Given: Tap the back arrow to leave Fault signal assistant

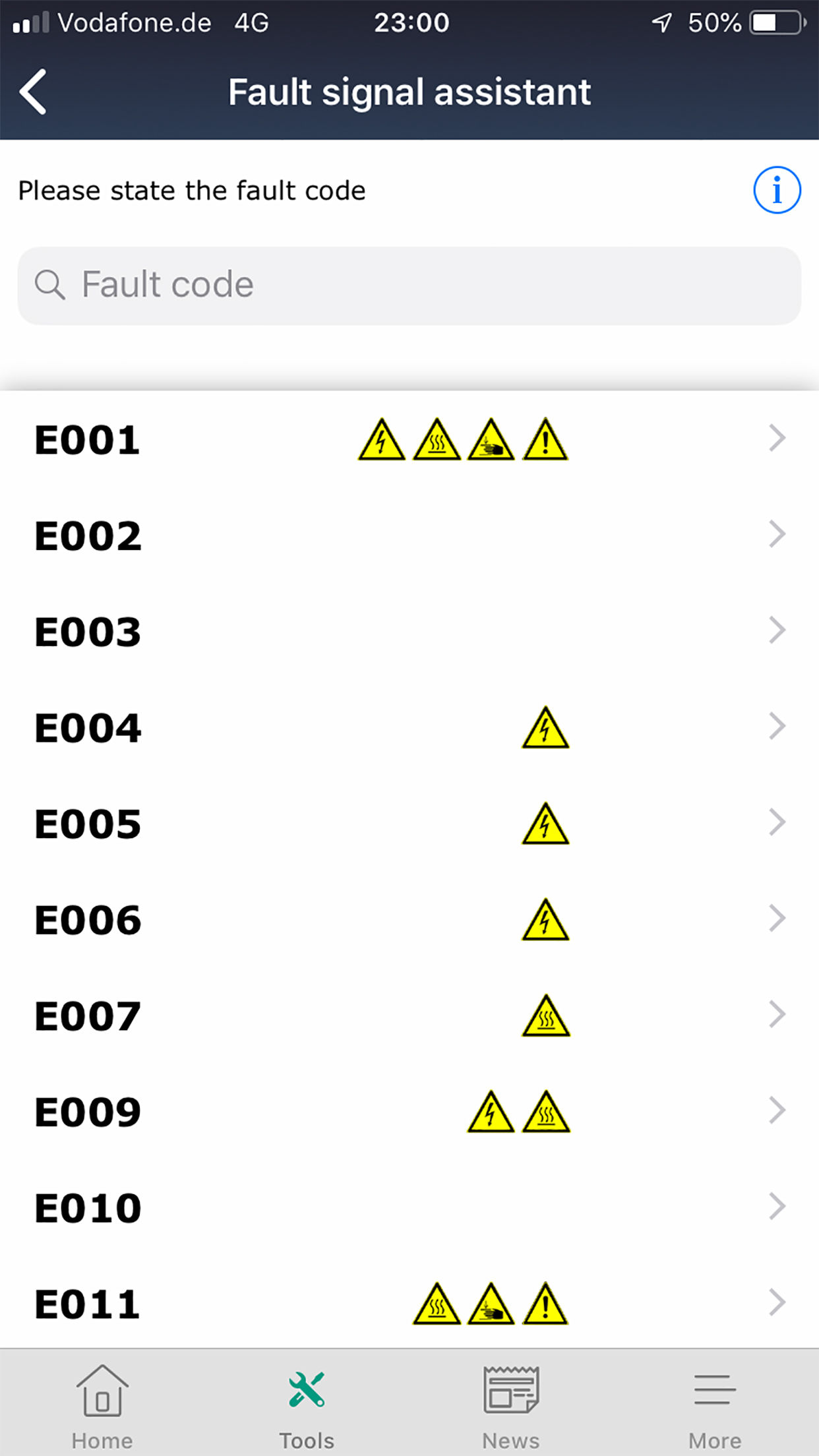Looking at the screenshot, I should pyautogui.click(x=33, y=92).
